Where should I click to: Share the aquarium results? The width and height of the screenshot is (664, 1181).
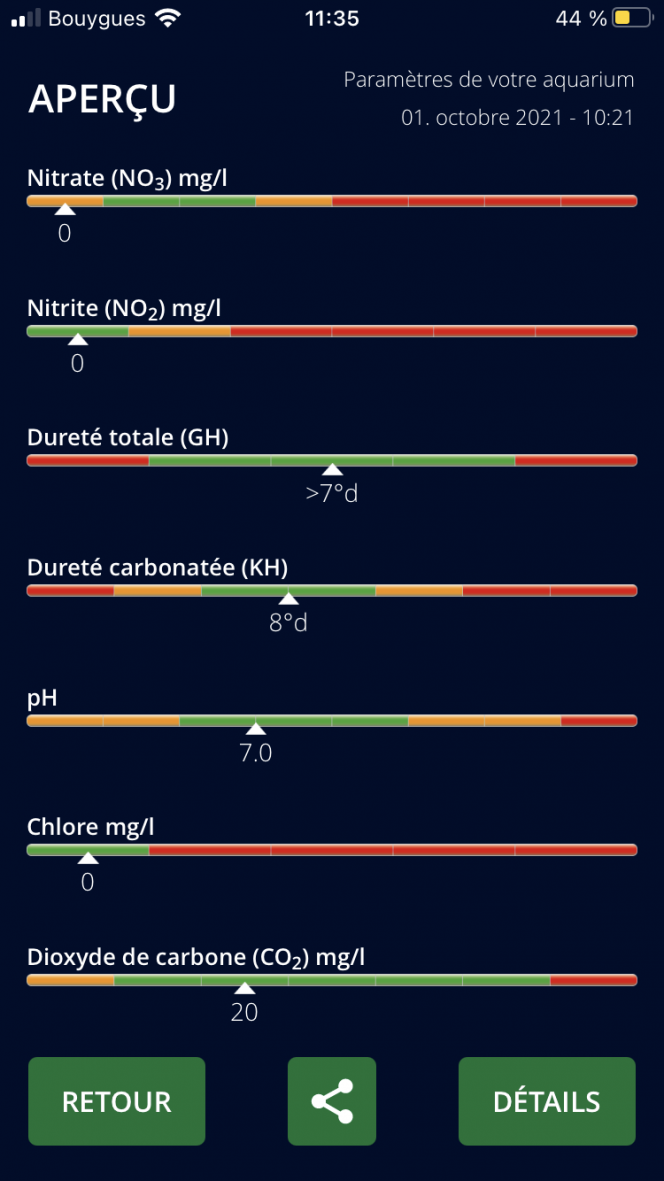point(332,1101)
